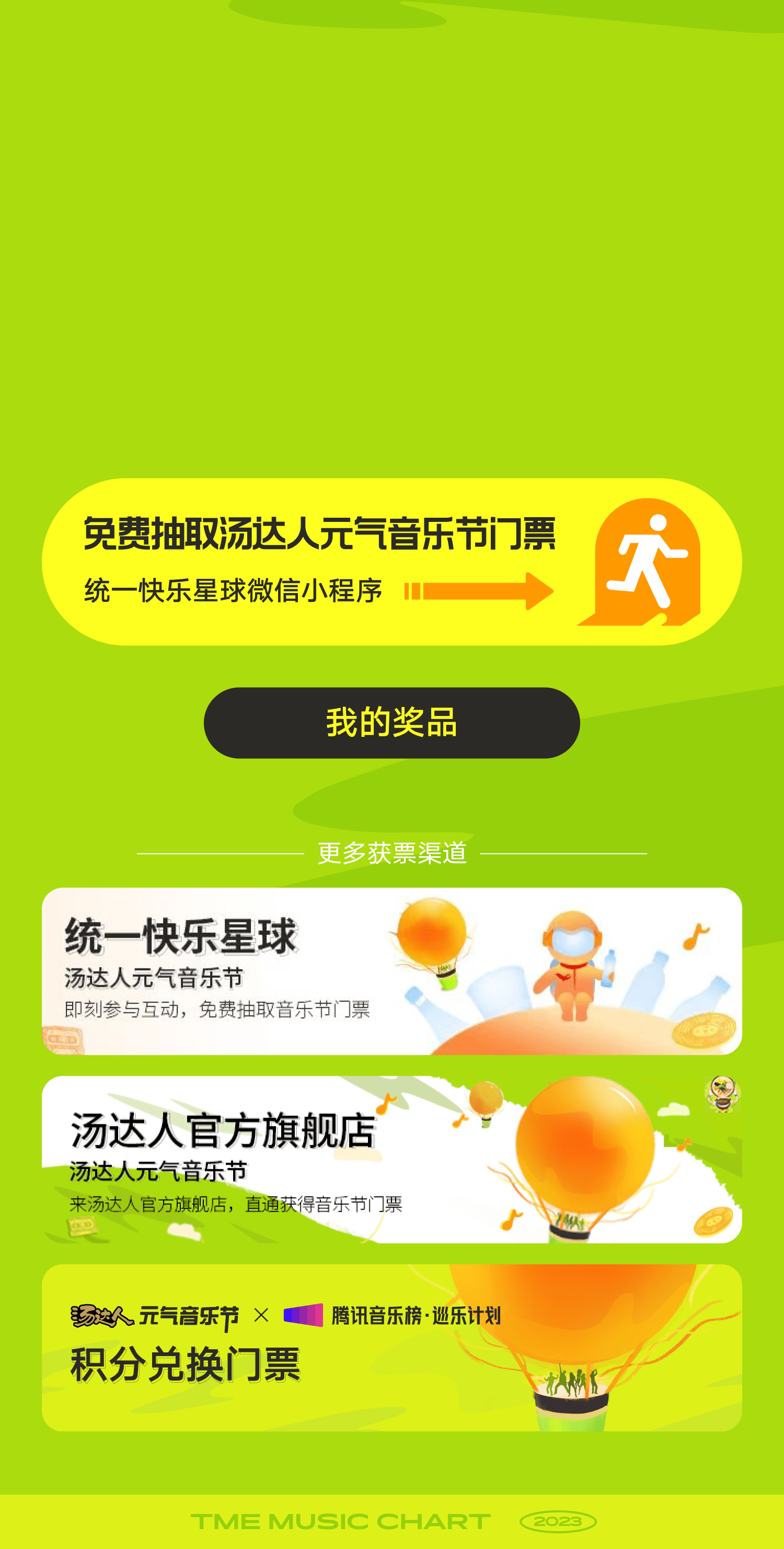Visit the 汤达人官方旗舰店 card

(x=391, y=1159)
